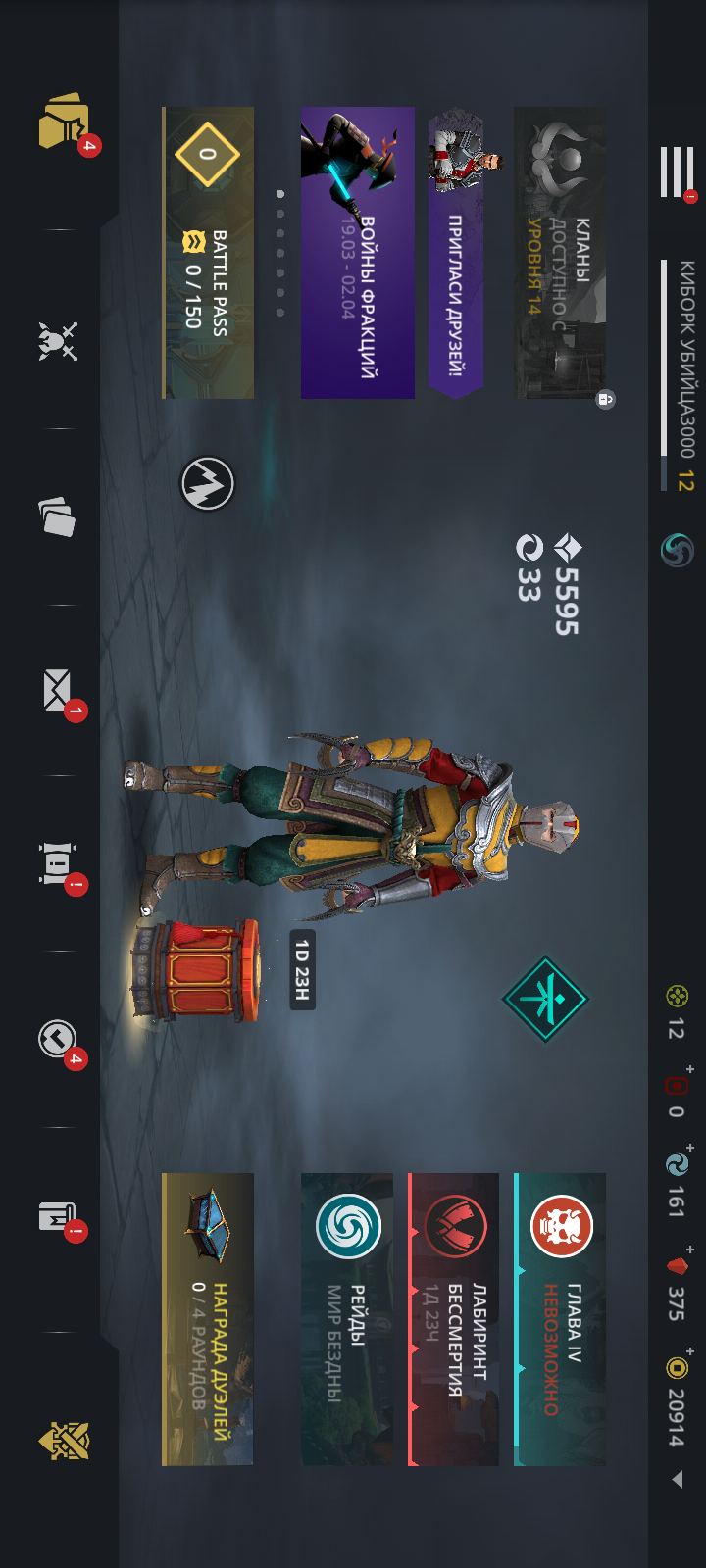The height and width of the screenshot is (1568, 706).
Task: Open the shop chest icon
Action: click(63, 122)
